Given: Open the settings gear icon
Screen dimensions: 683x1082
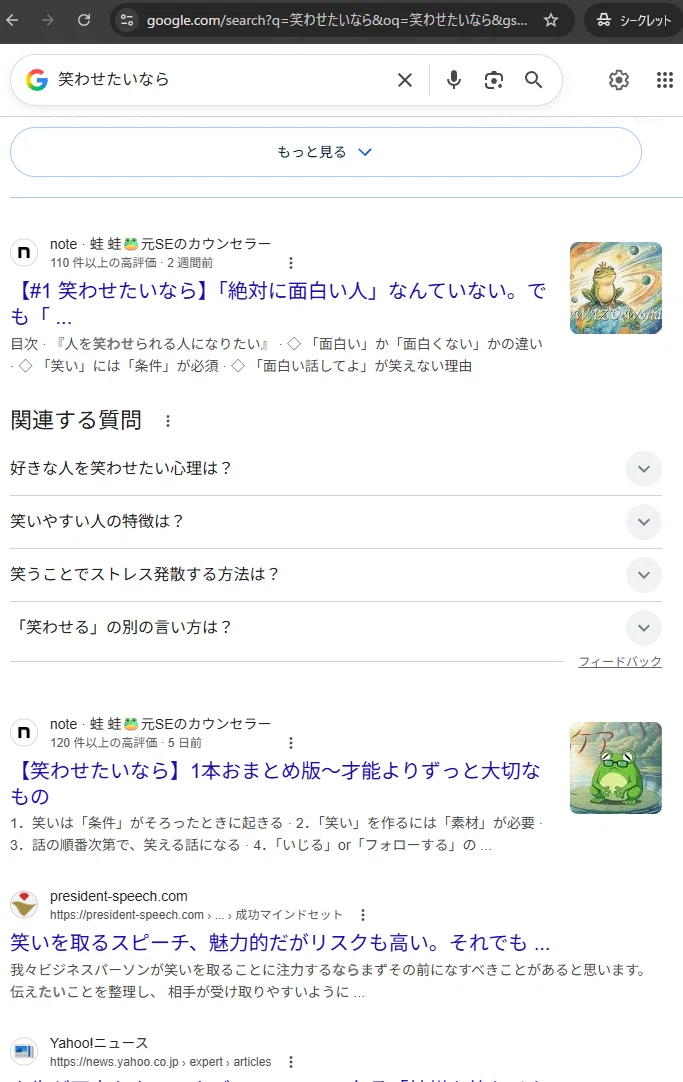Looking at the screenshot, I should [x=619, y=80].
